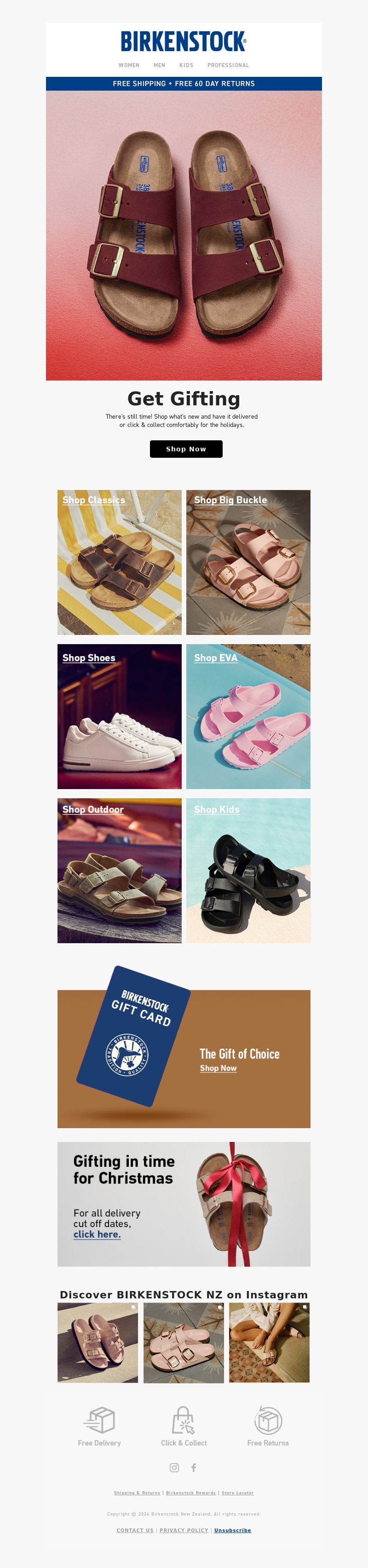368x1568 pixels.
Task: Go to the MEN category
Action: [159, 65]
